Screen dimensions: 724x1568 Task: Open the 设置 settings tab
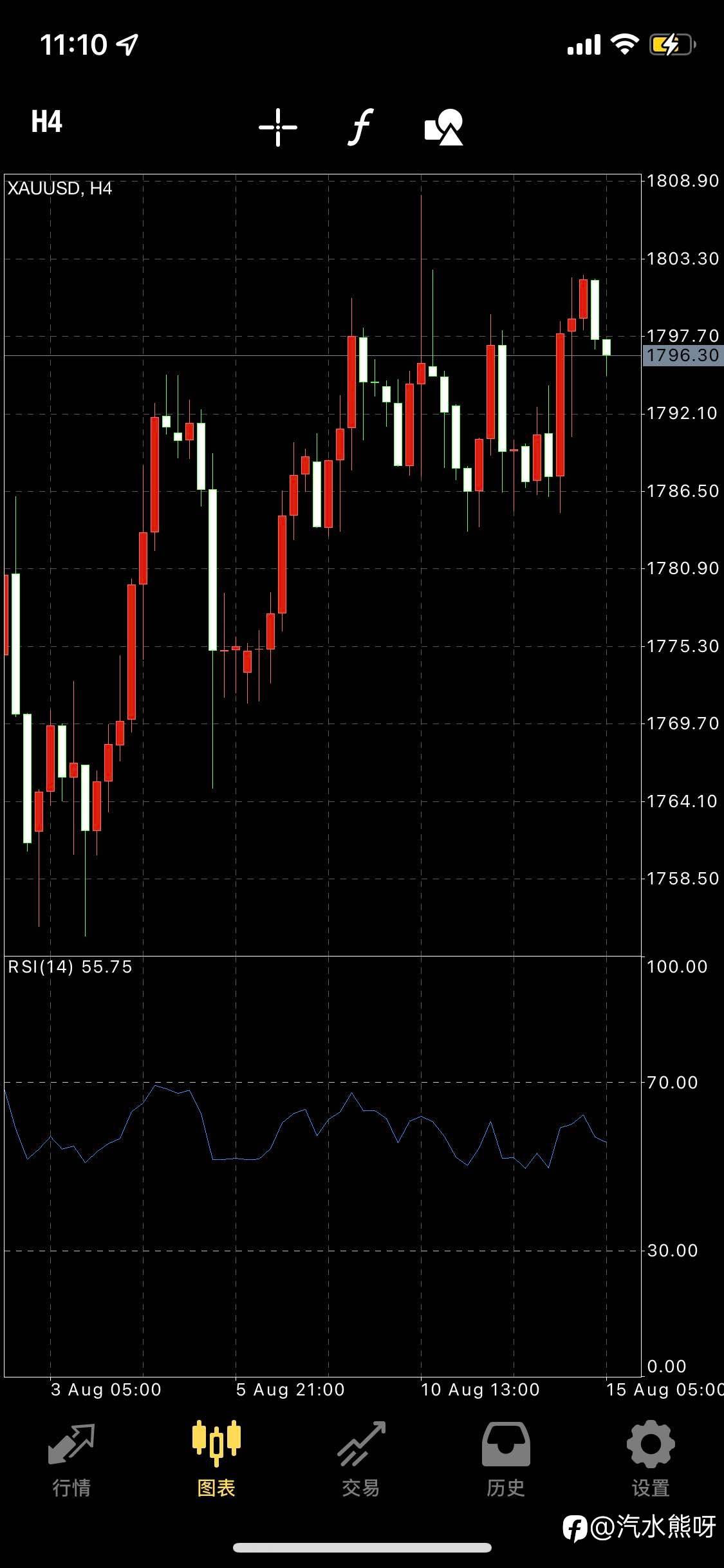pyautogui.click(x=651, y=1460)
